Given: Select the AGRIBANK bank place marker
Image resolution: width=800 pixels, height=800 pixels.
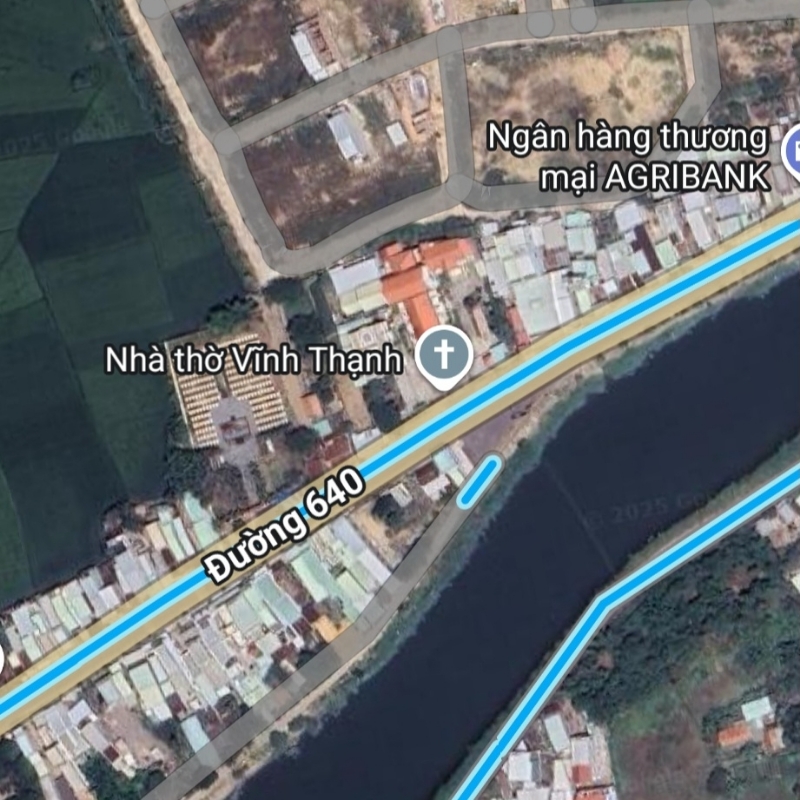Looking at the screenshot, I should [794, 154].
